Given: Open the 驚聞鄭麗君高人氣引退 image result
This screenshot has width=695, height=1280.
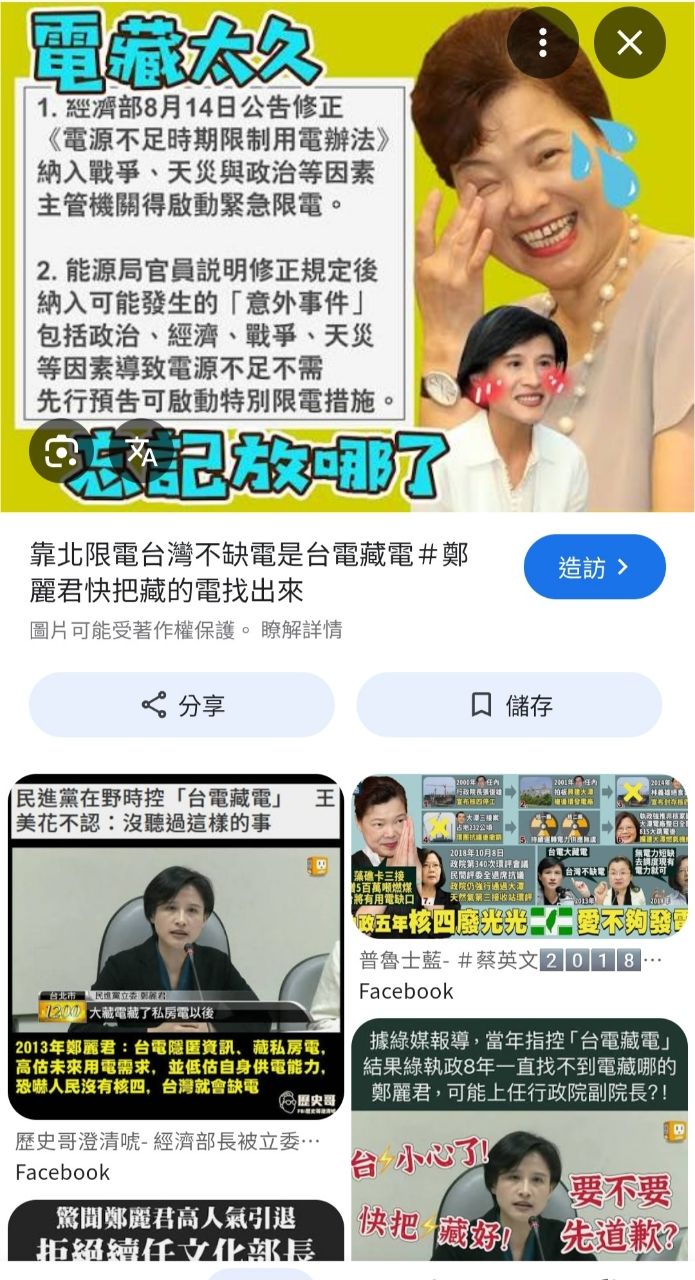Looking at the screenshot, I should [x=176, y=1231].
